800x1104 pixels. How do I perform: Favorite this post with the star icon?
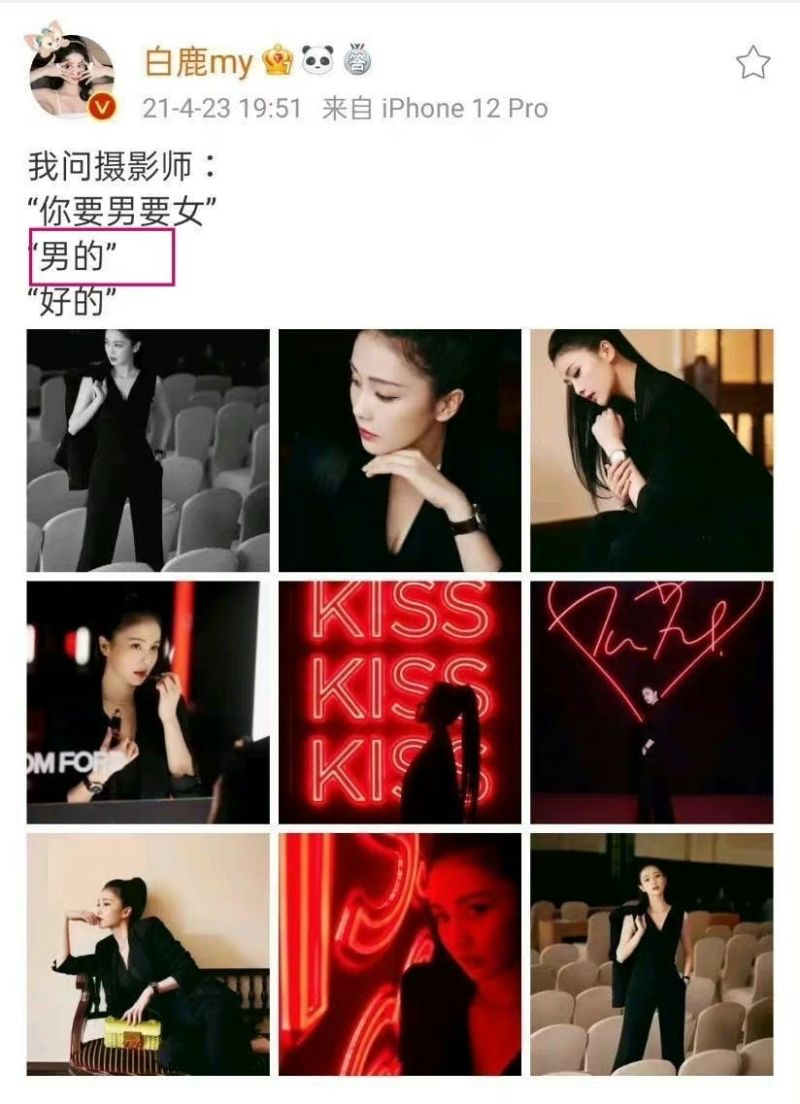tap(752, 64)
